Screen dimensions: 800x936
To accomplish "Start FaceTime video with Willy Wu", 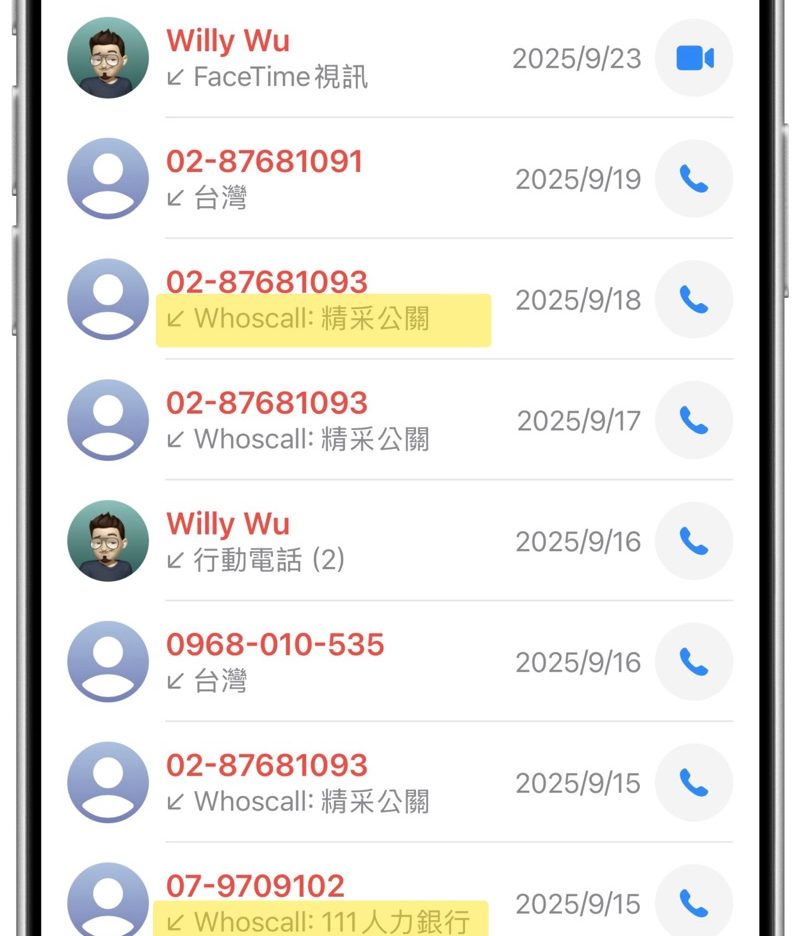I will pyautogui.click(x=693, y=58).
